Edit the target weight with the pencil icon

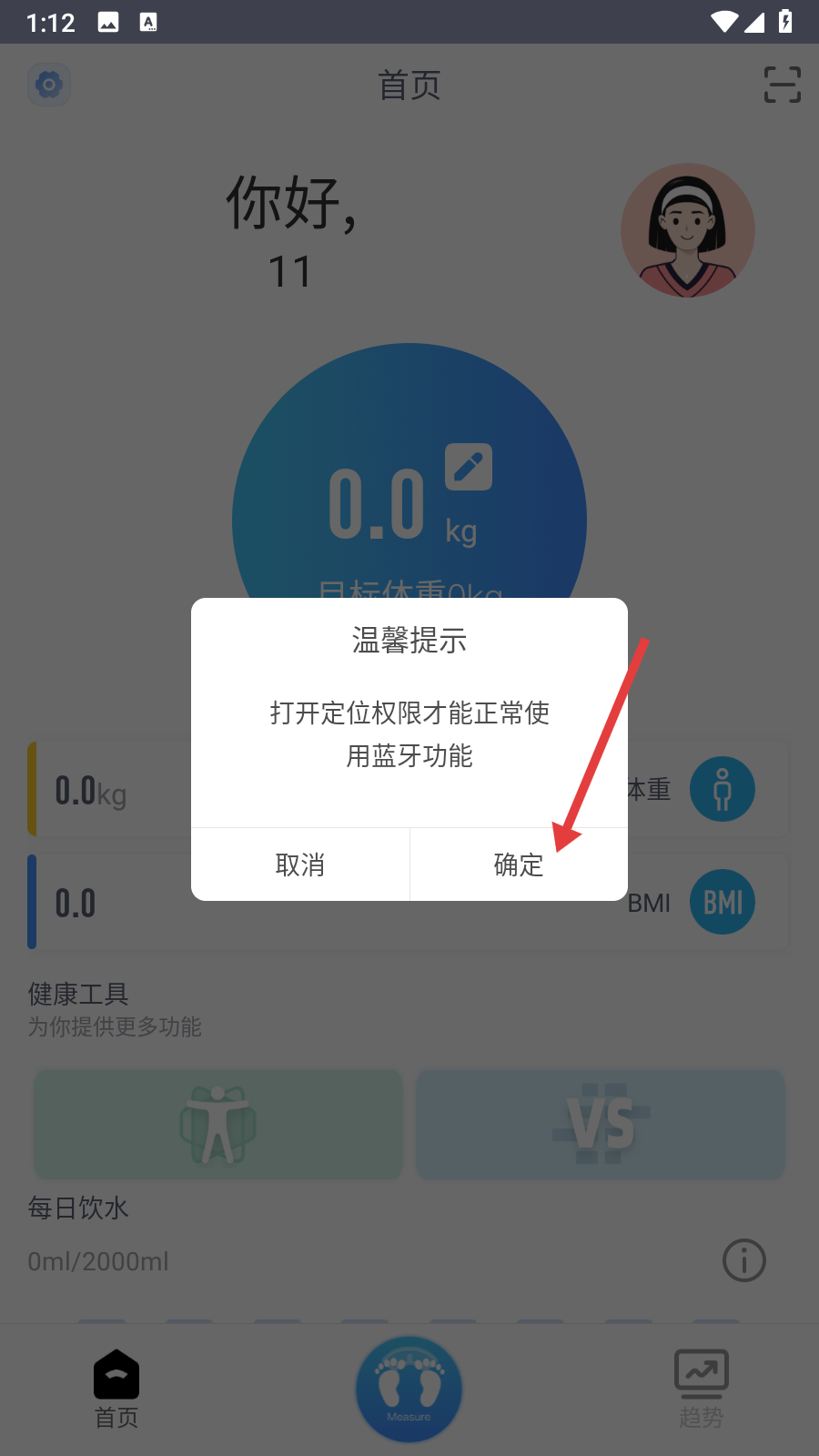pyautogui.click(x=469, y=467)
